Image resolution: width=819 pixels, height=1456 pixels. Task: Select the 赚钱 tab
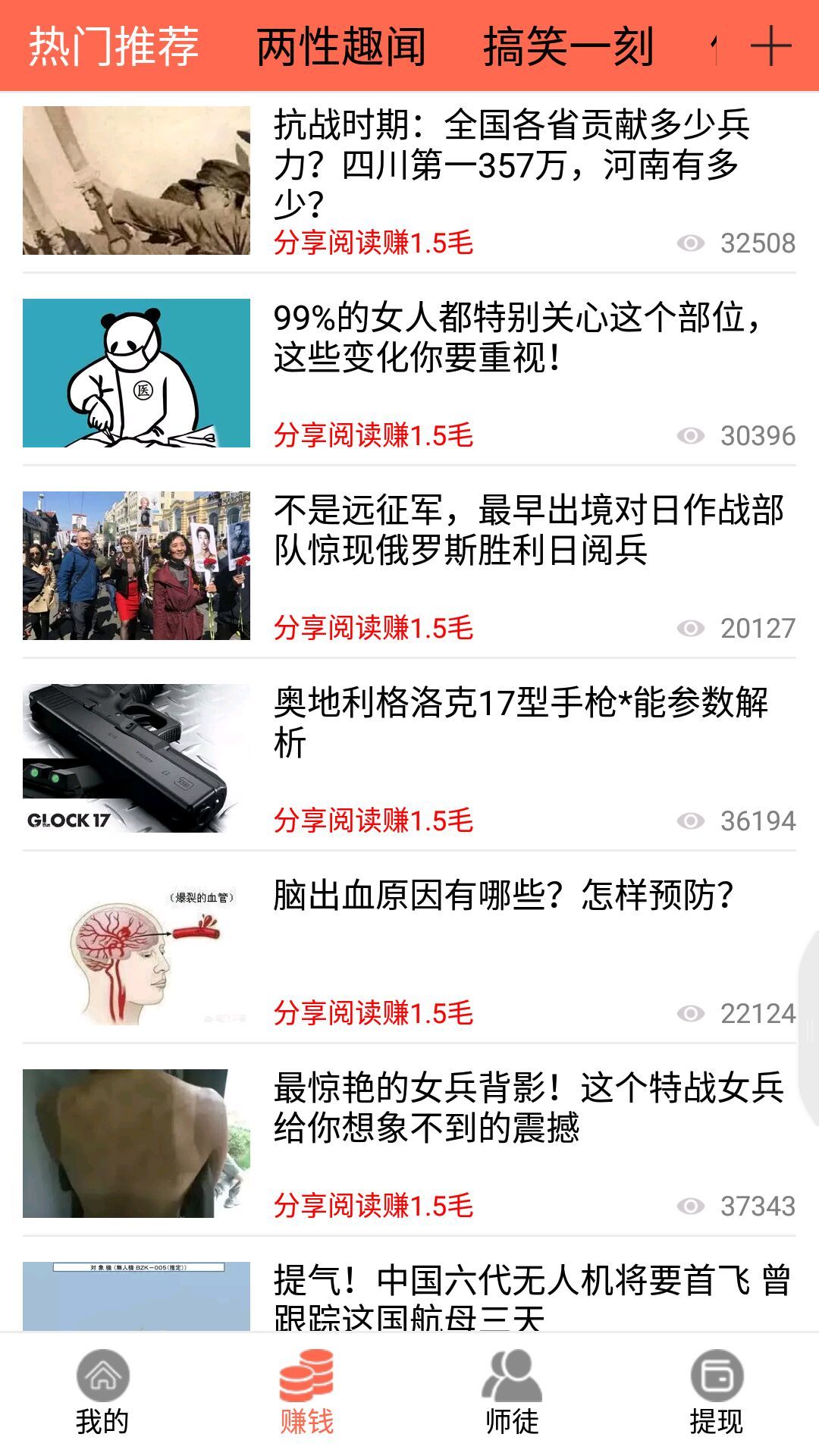point(307,1392)
